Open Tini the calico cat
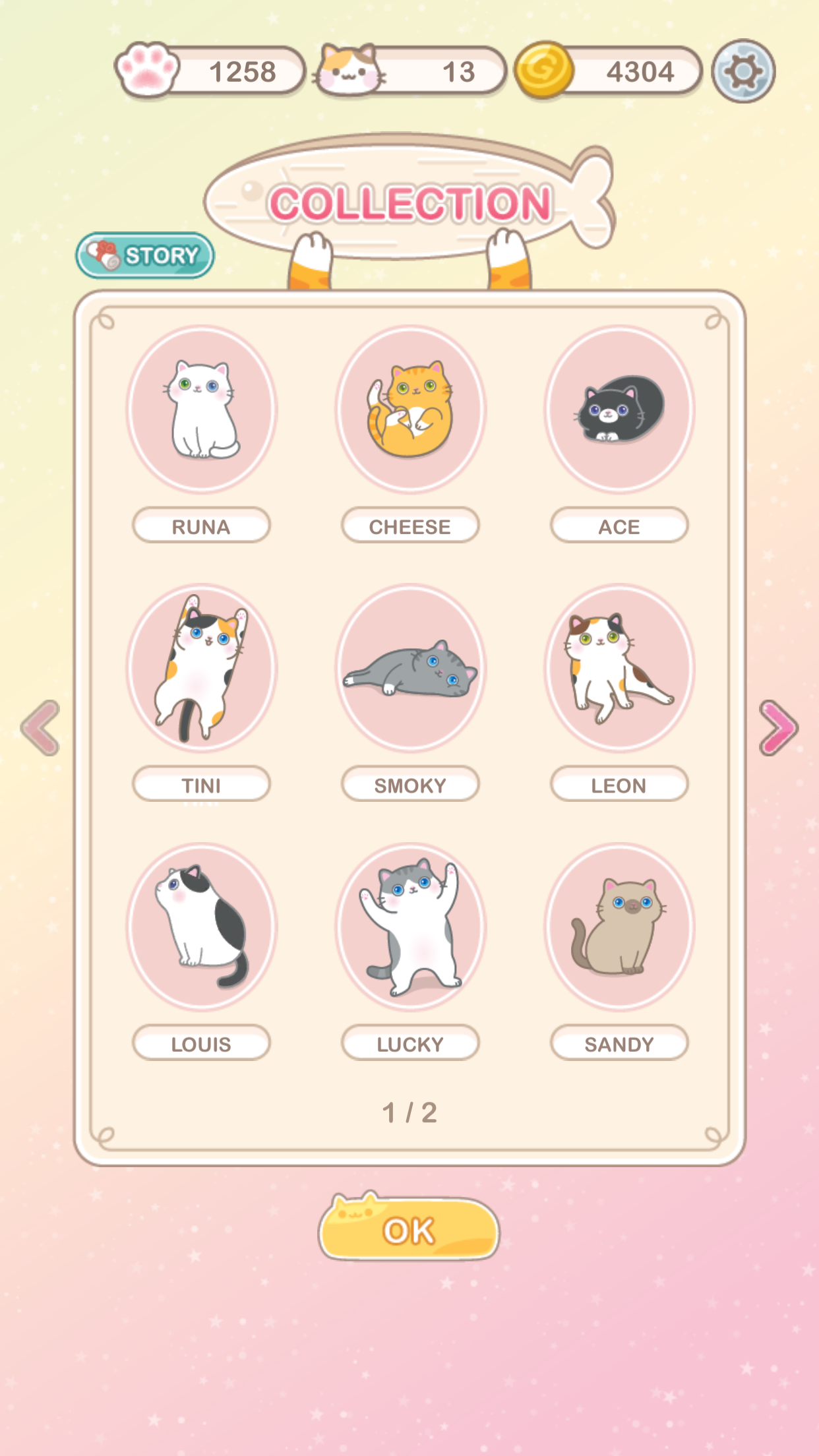The height and width of the screenshot is (1456, 819). [202, 668]
